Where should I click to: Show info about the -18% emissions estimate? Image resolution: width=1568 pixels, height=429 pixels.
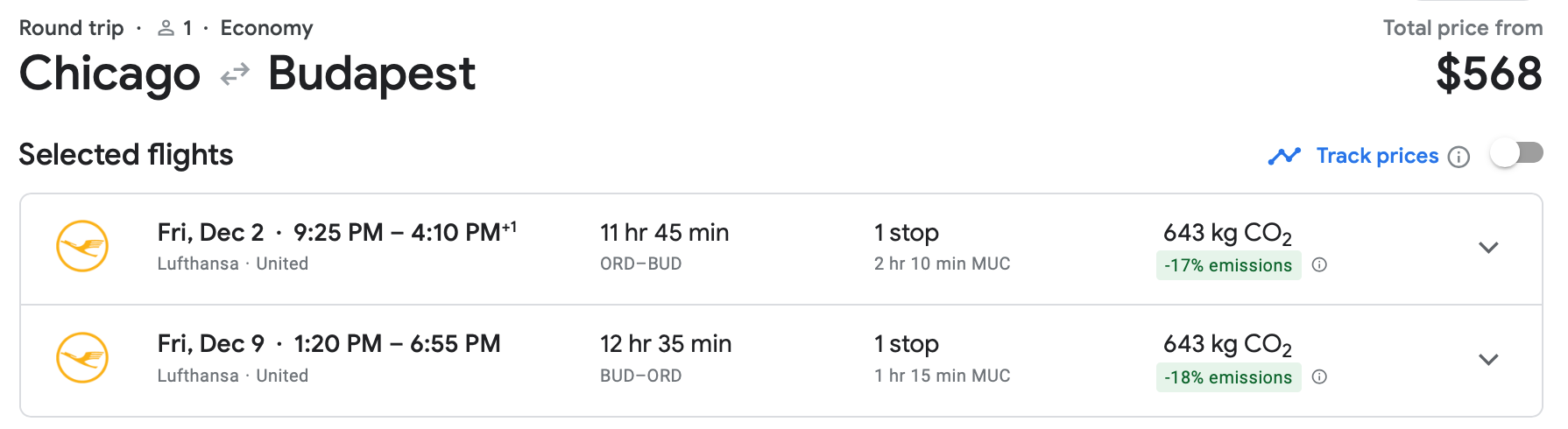(x=1319, y=377)
